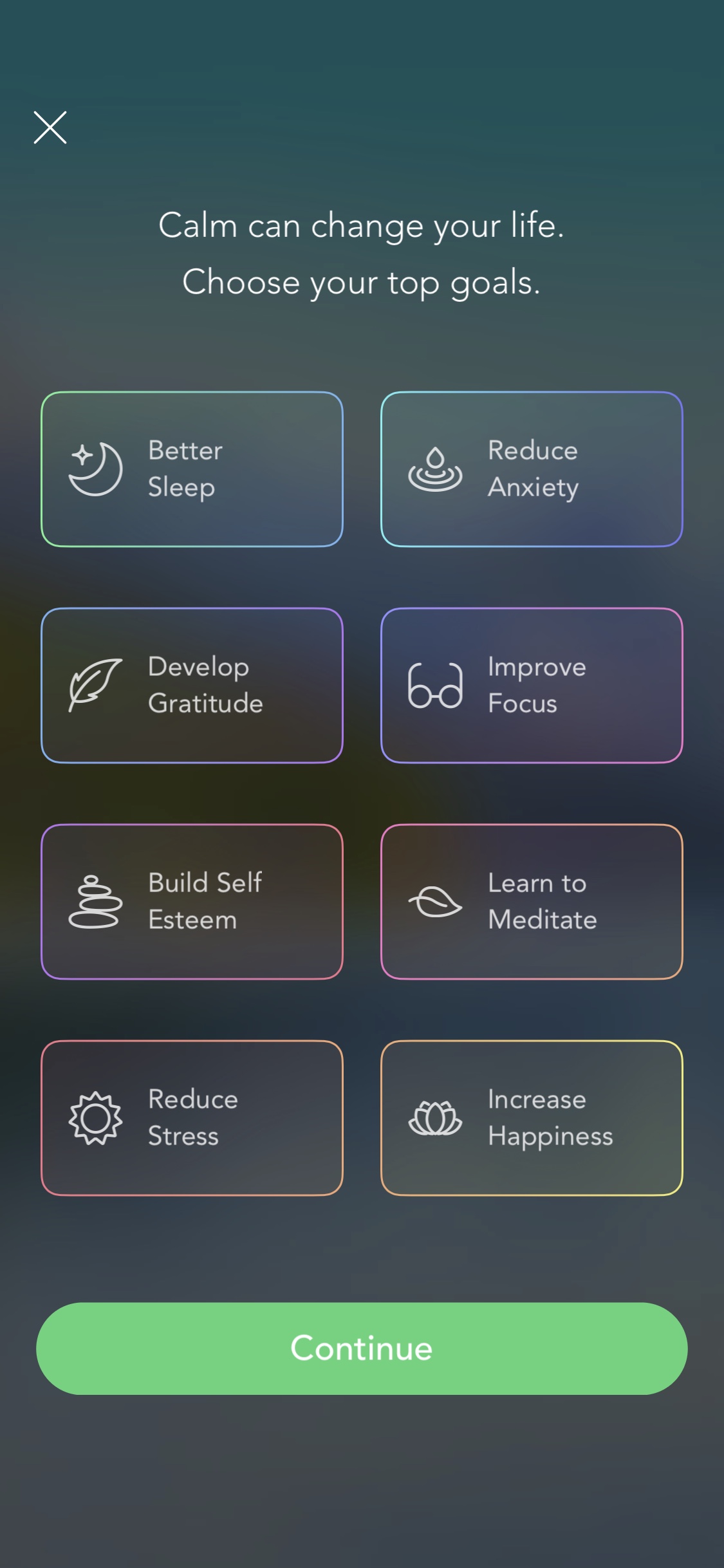Click the 'Reduce Anxiety' text label
The height and width of the screenshot is (1568, 724).
(534, 469)
